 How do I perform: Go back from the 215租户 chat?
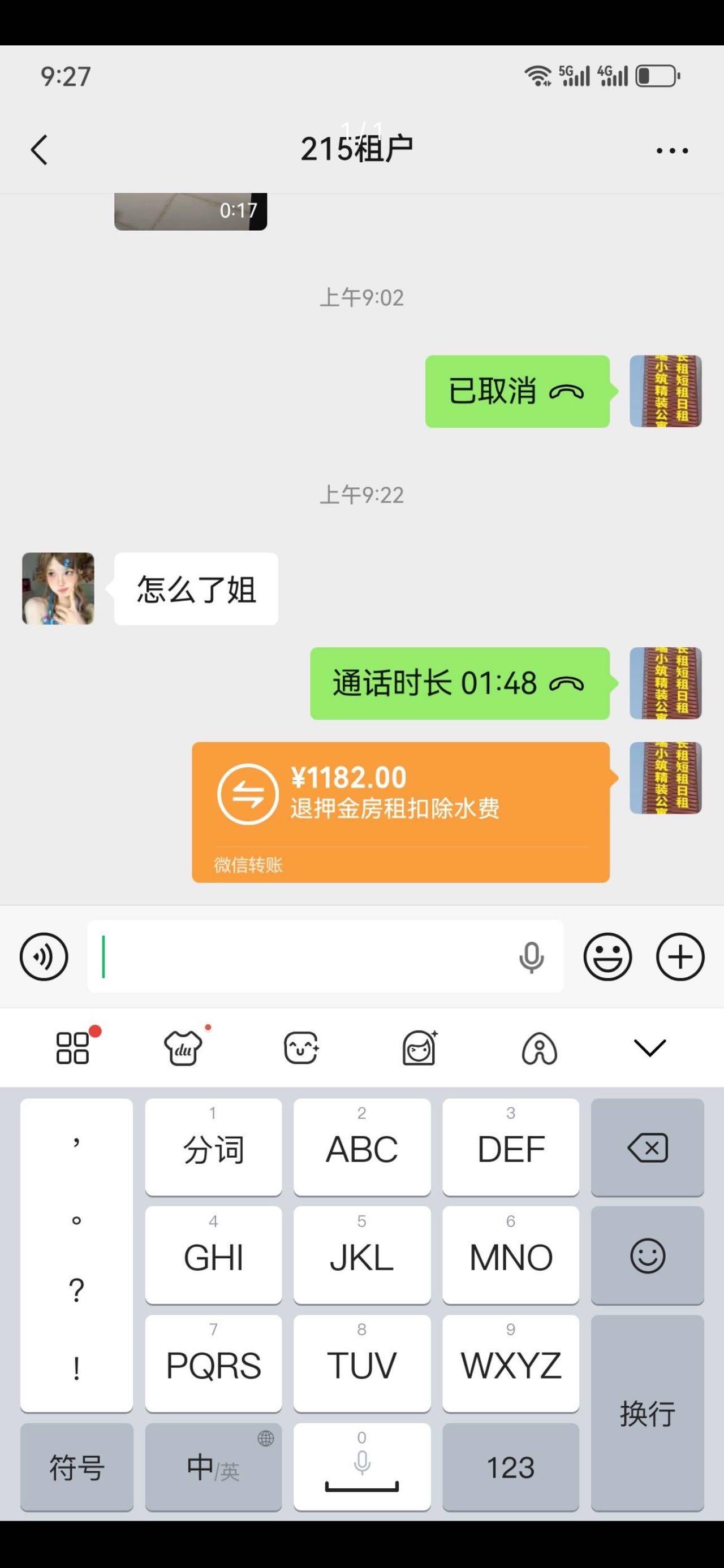click(40, 150)
